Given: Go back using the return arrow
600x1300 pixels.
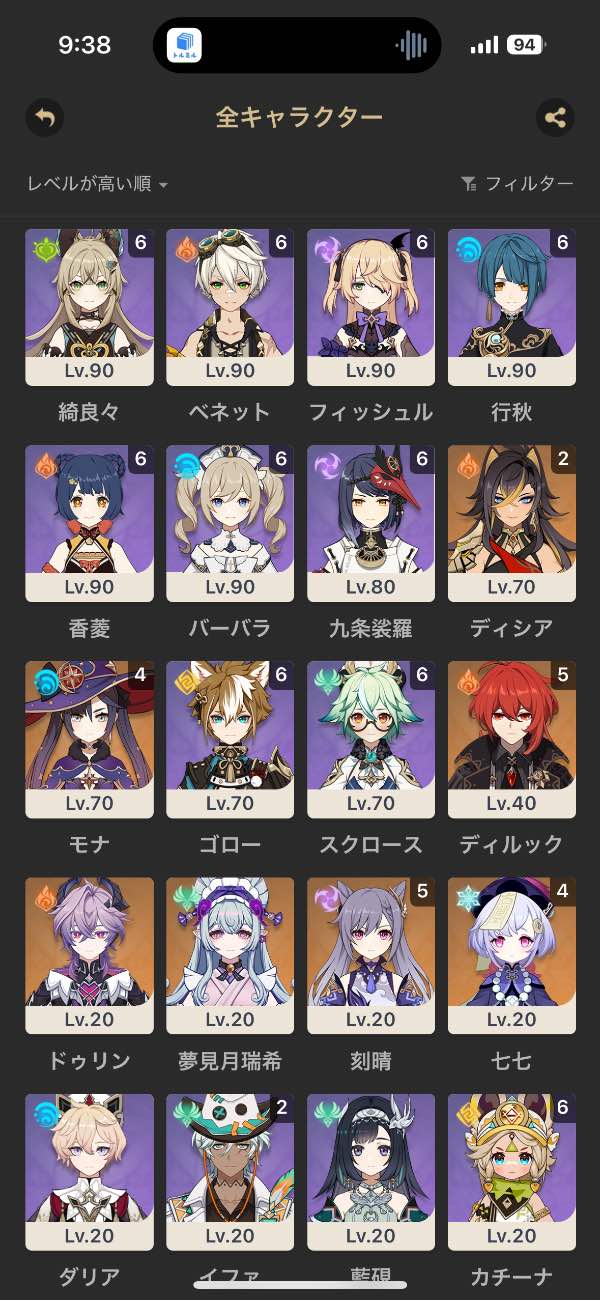Looking at the screenshot, I should tap(44, 118).
